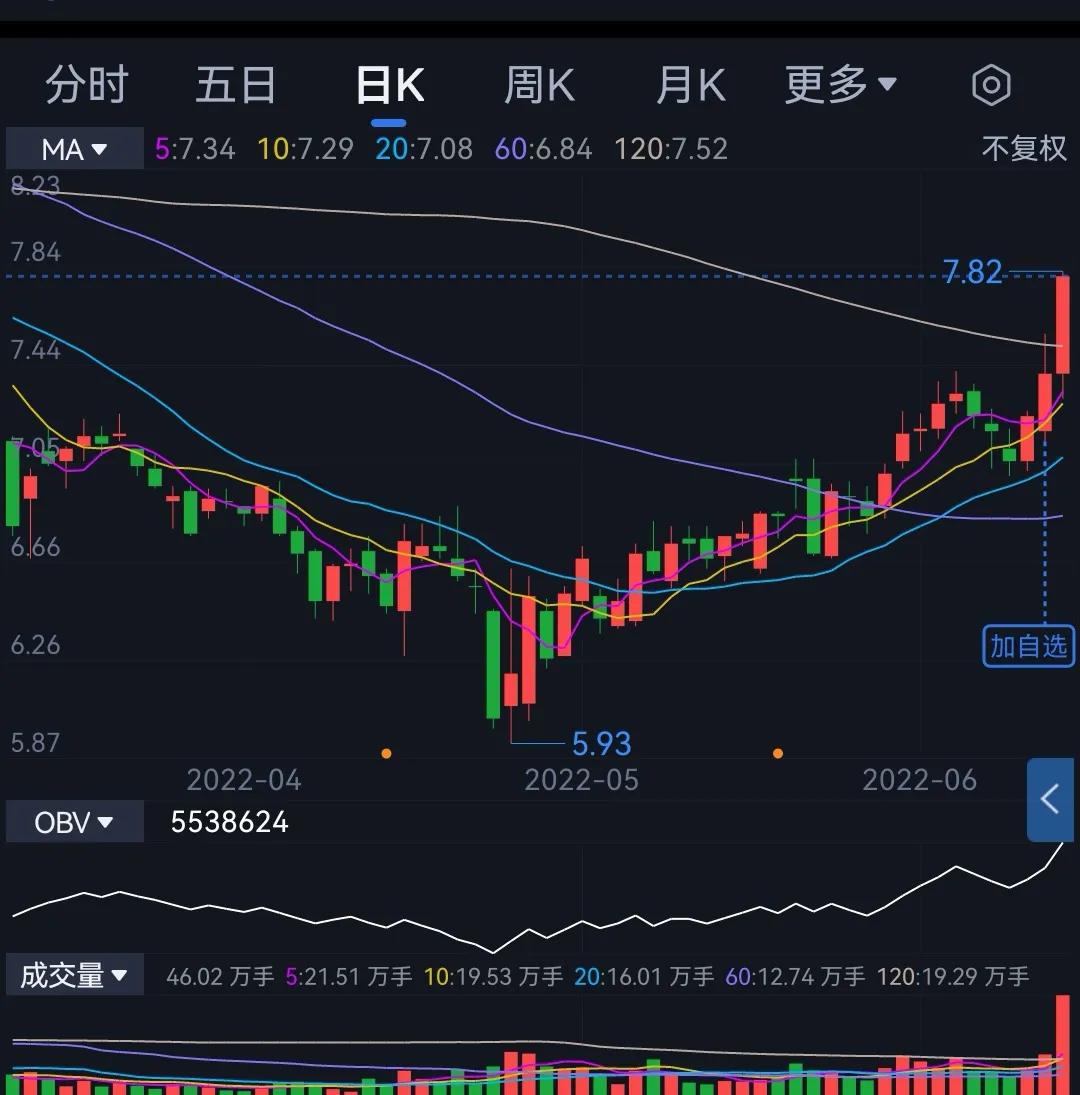This screenshot has height=1095, width=1080.
Task: Click the 5.93 low price label
Action: tap(603, 744)
